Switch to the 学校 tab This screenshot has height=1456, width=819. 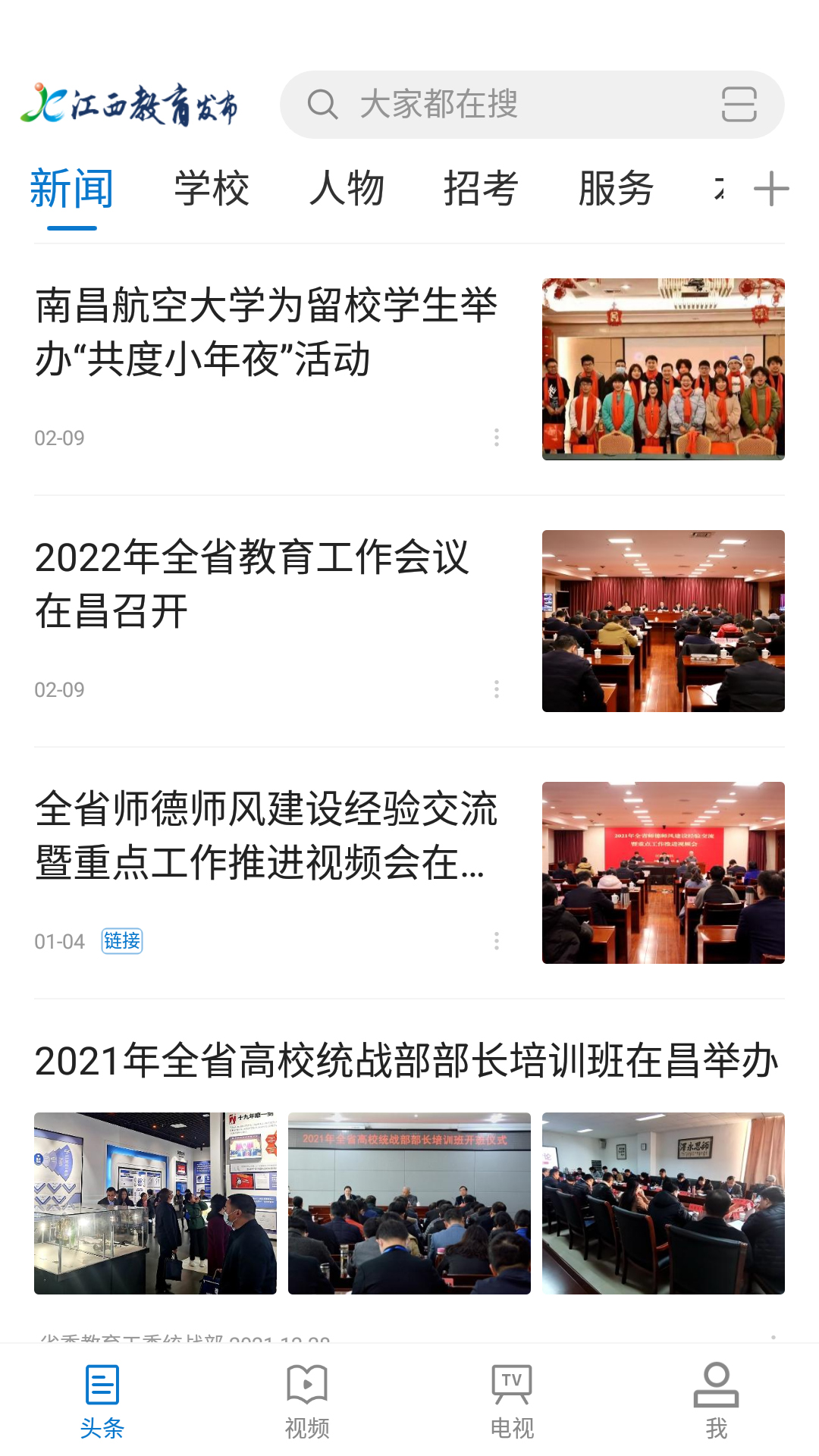(211, 190)
